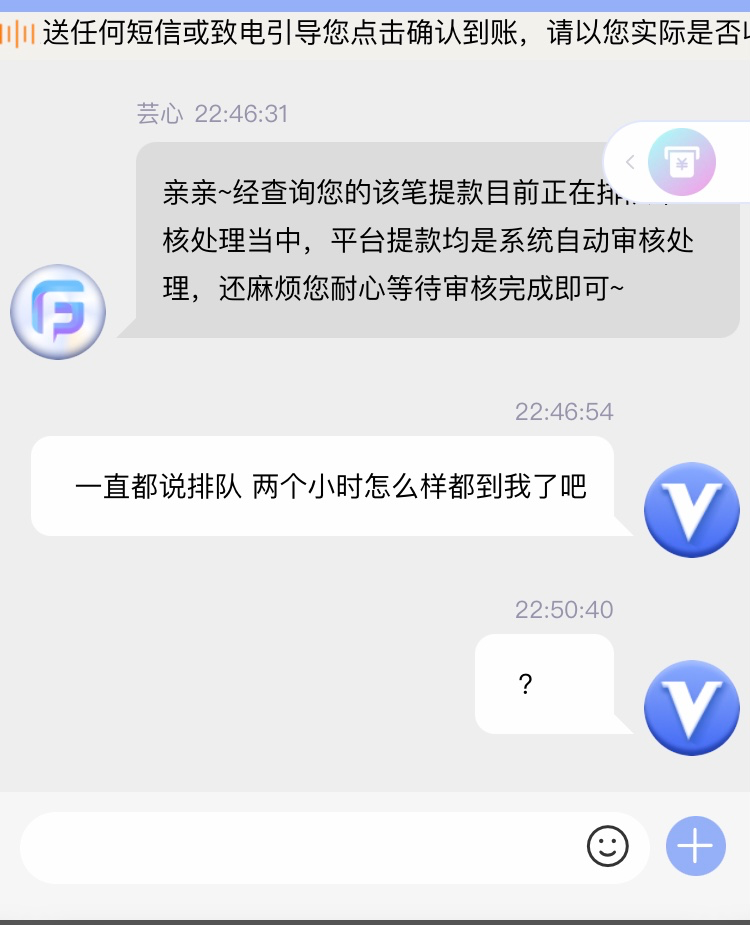This screenshot has height=925, width=750.
Task: Expand the floating withdrawal shortcut
Action: point(630,162)
